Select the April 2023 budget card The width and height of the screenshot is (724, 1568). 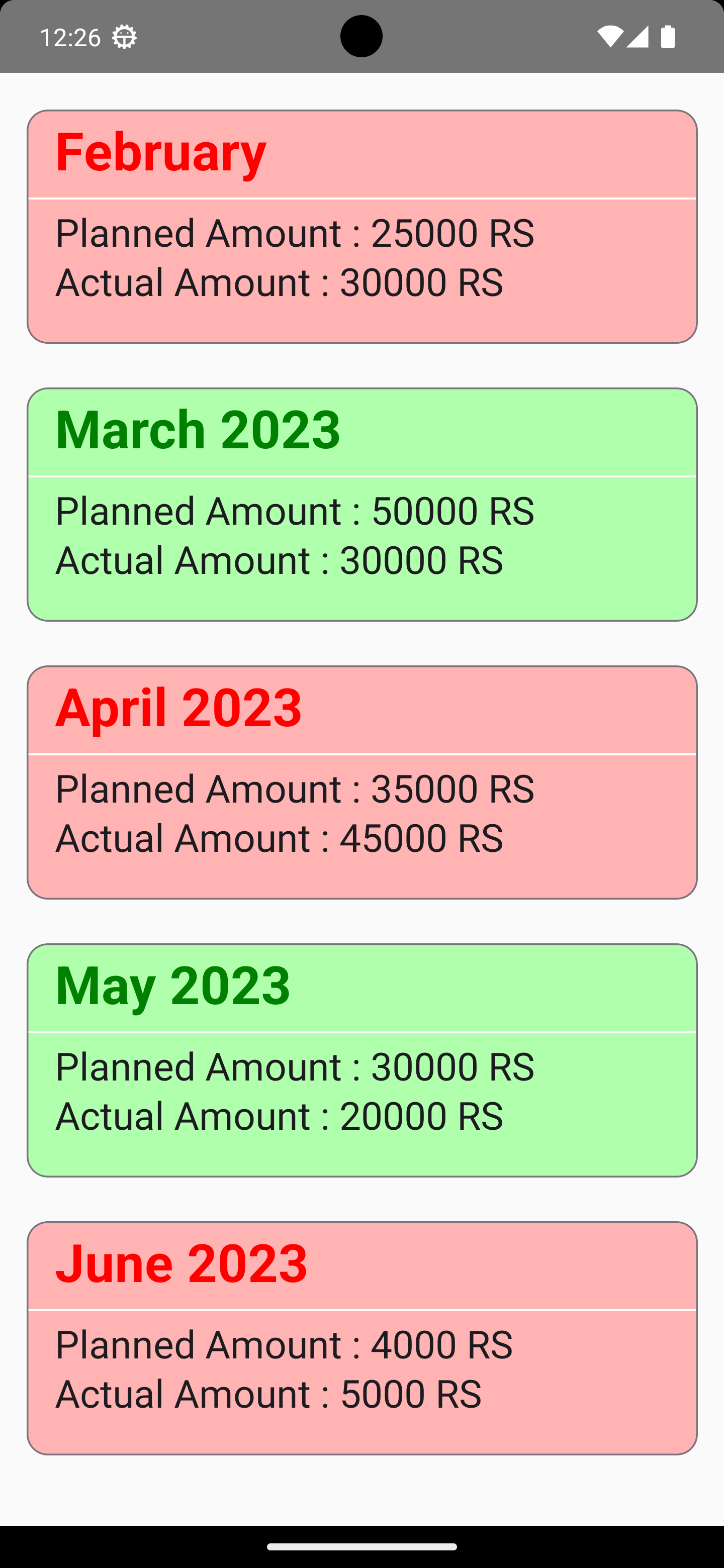pos(361,782)
